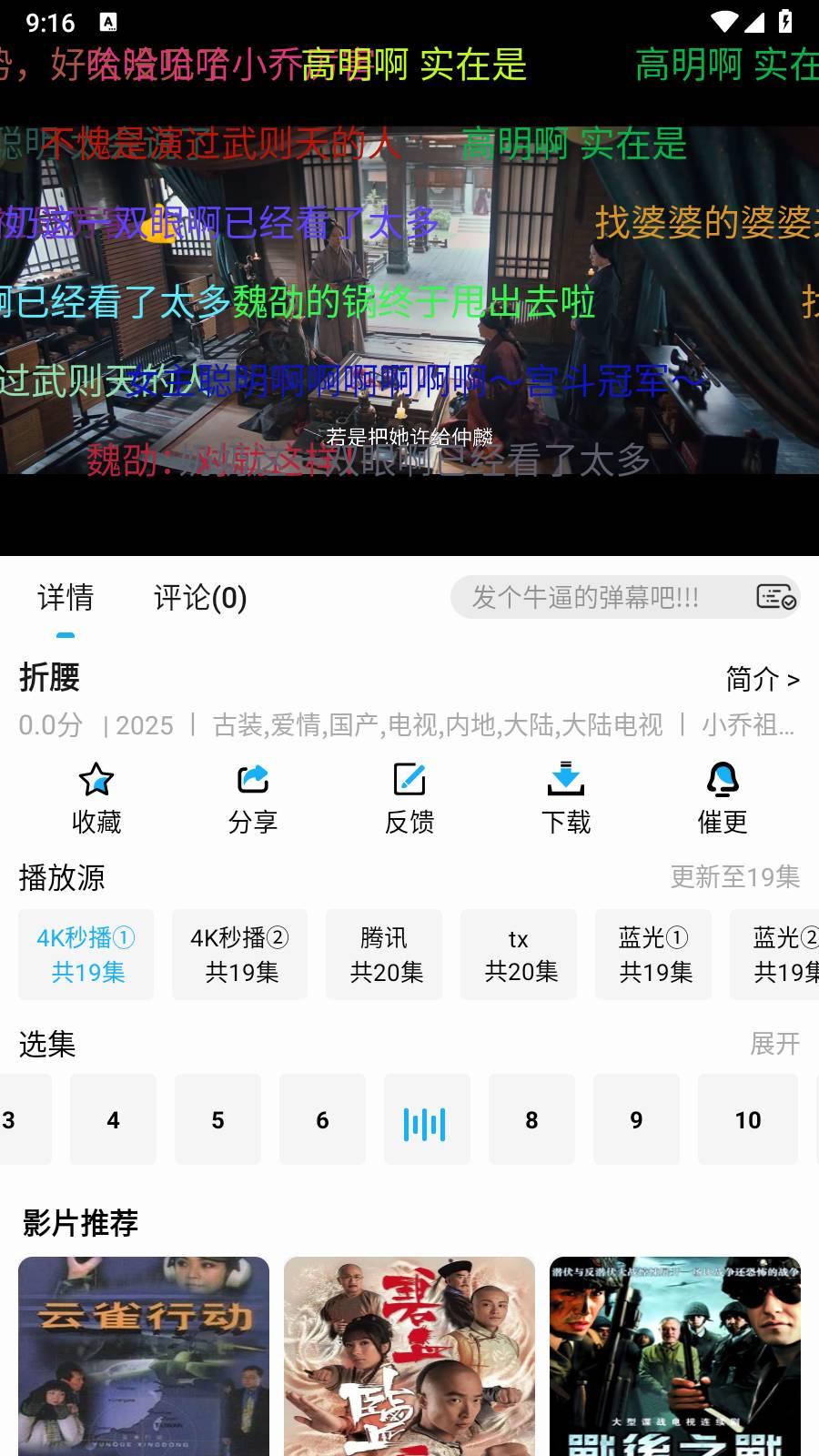Tap the currently playing episode equalizer icon
Image resolution: width=819 pixels, height=1456 pixels.
[427, 1119]
